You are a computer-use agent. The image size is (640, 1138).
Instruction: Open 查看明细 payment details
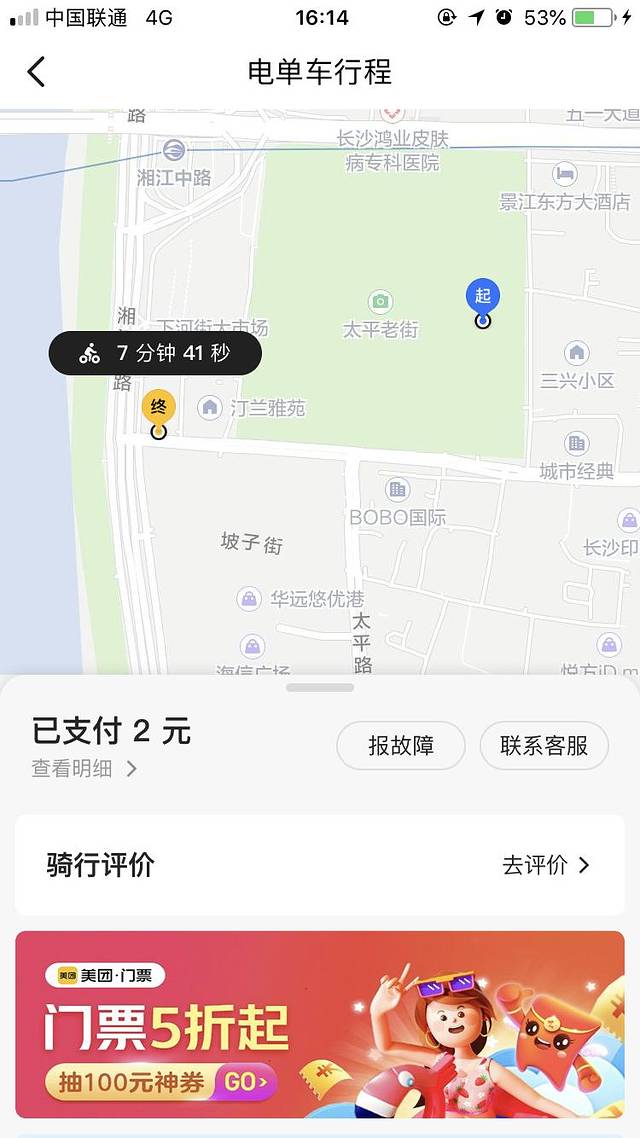pyautogui.click(x=85, y=769)
